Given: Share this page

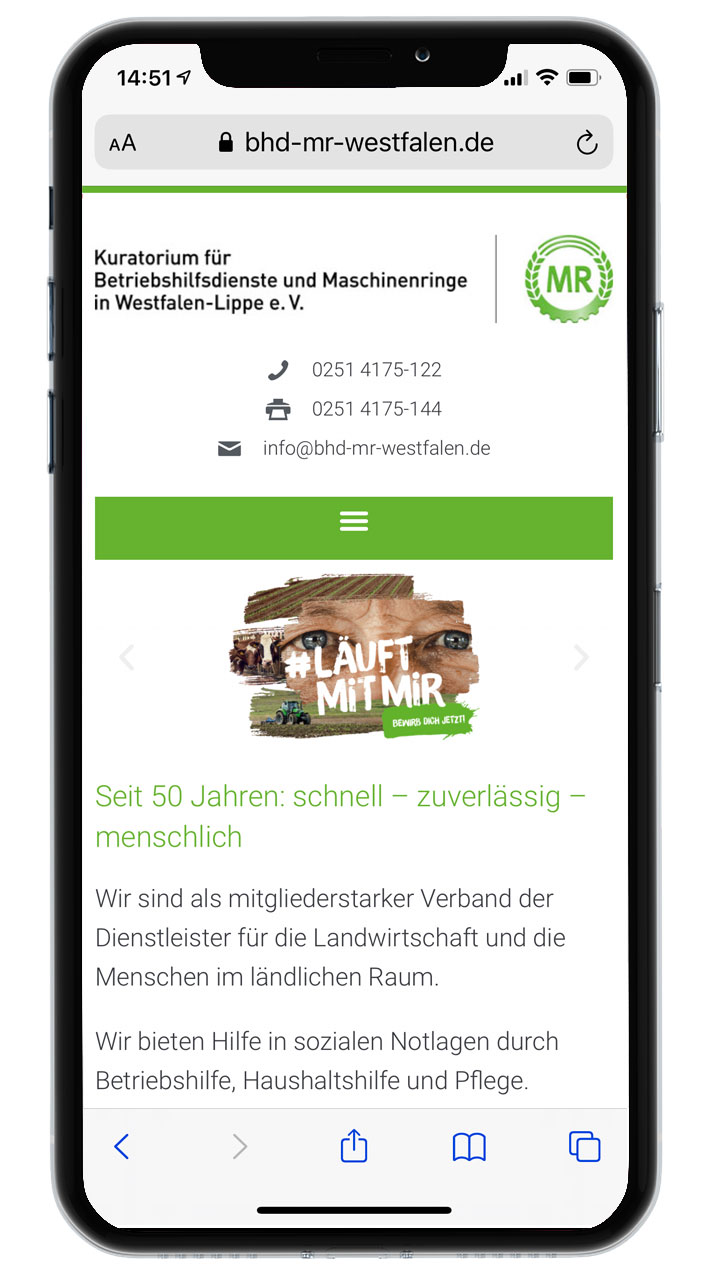Looking at the screenshot, I should pyautogui.click(x=354, y=1145).
